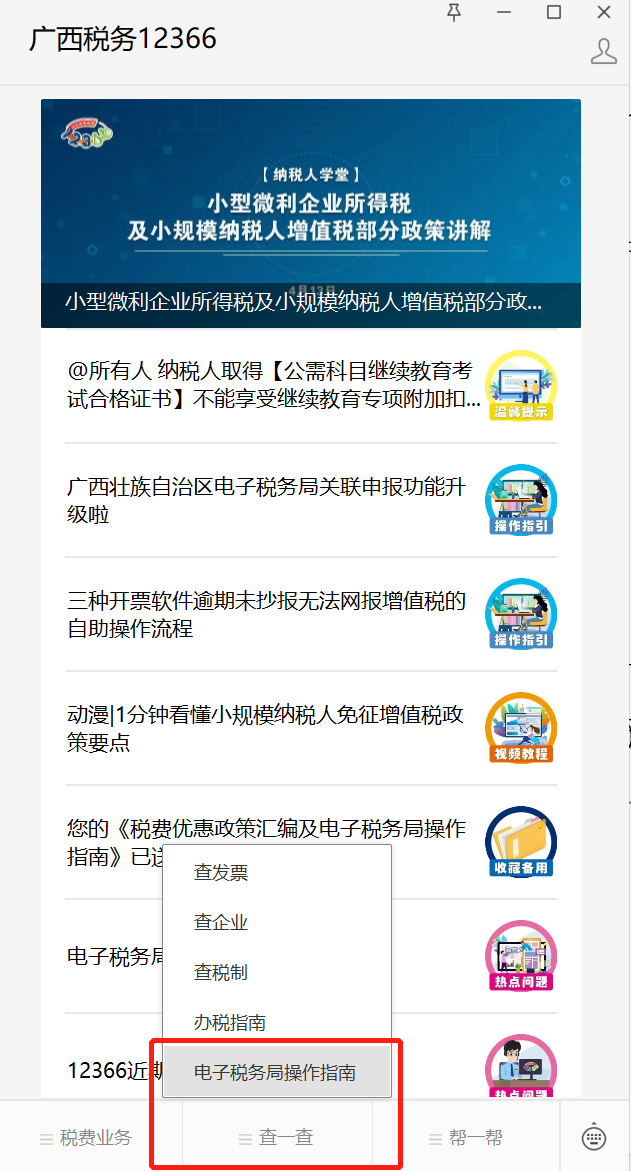Screen dimensions: 631x1171
Task: Close the 广西税务12366 window
Action: pyautogui.click(x=604, y=12)
